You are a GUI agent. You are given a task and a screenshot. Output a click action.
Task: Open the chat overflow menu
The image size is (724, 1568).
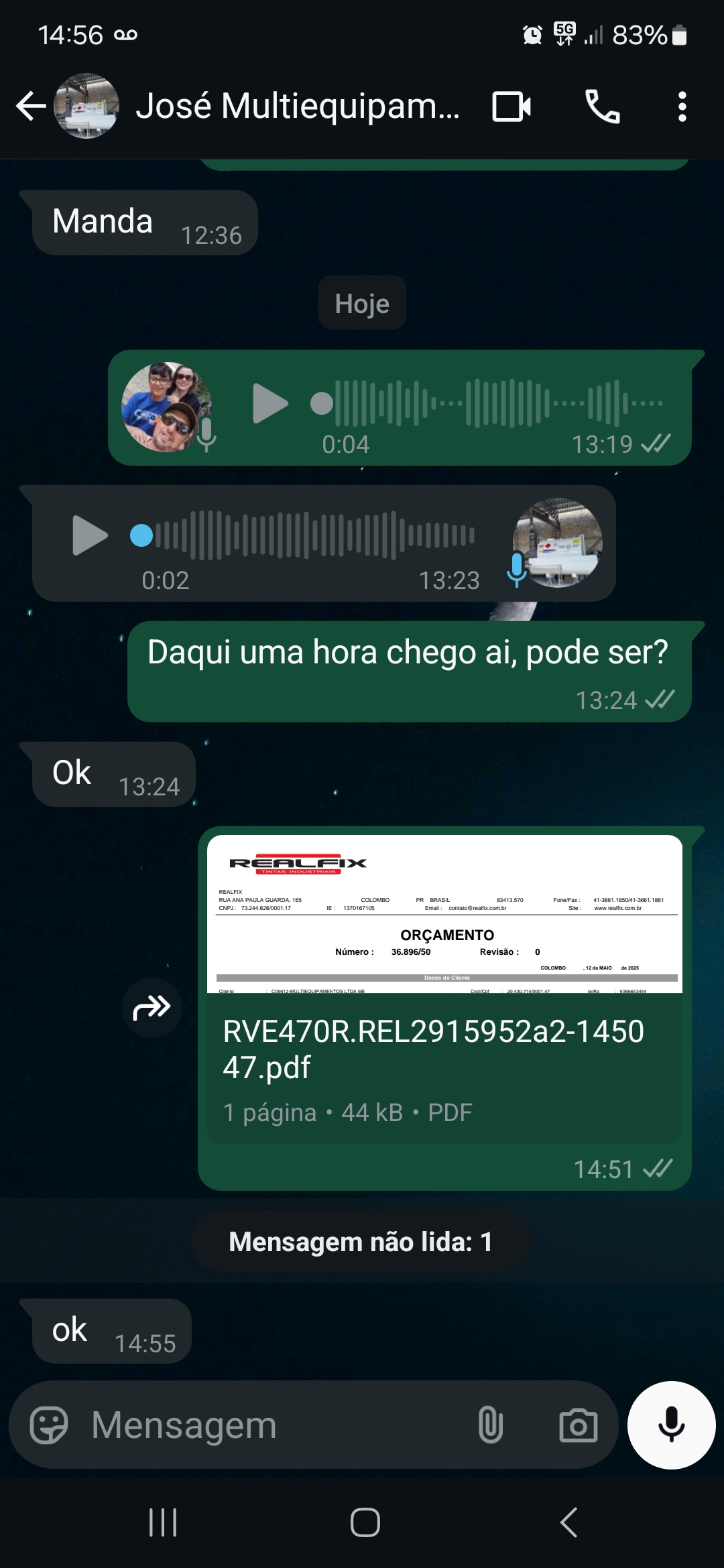(x=682, y=107)
